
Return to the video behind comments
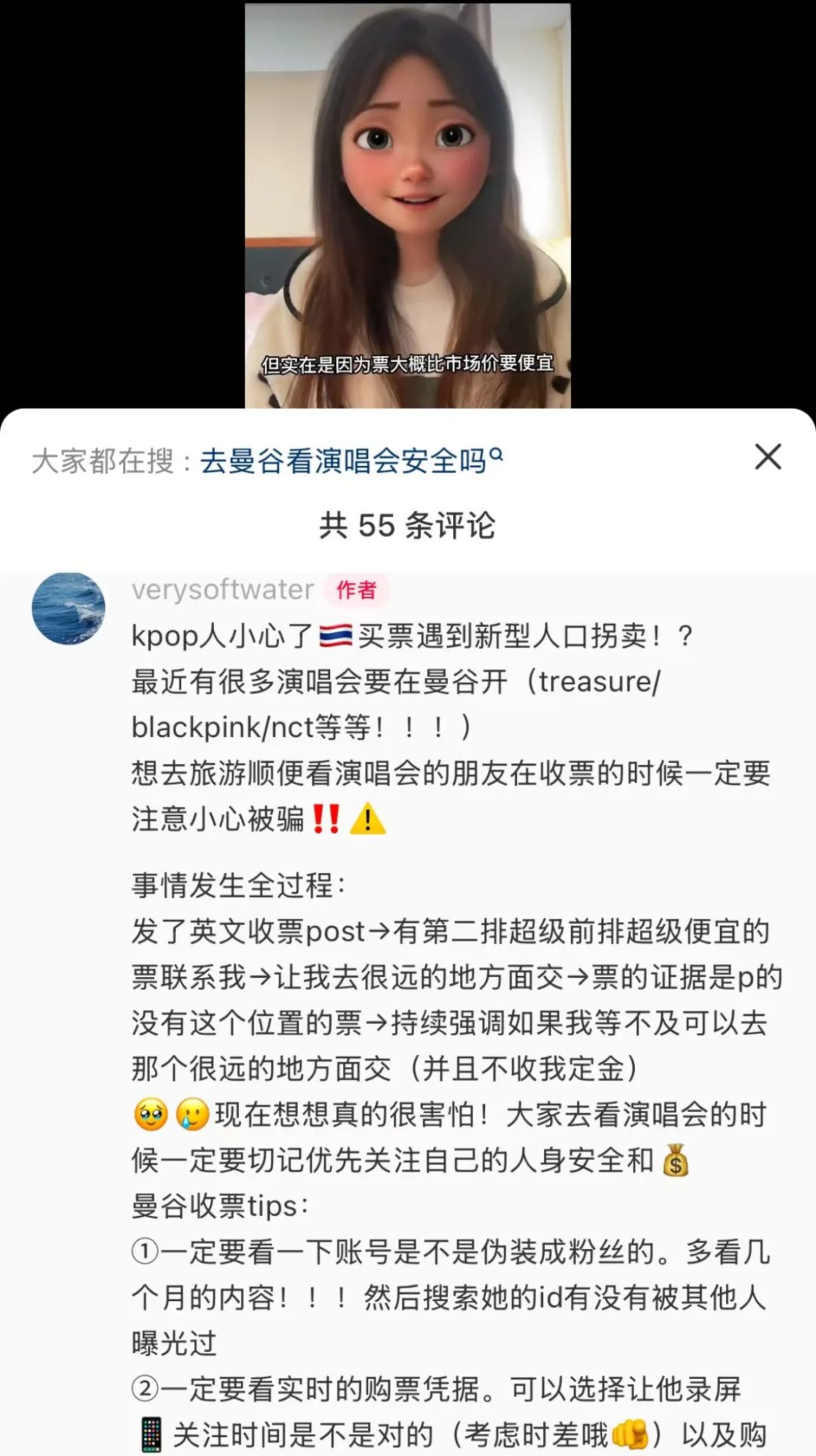click(407, 204)
